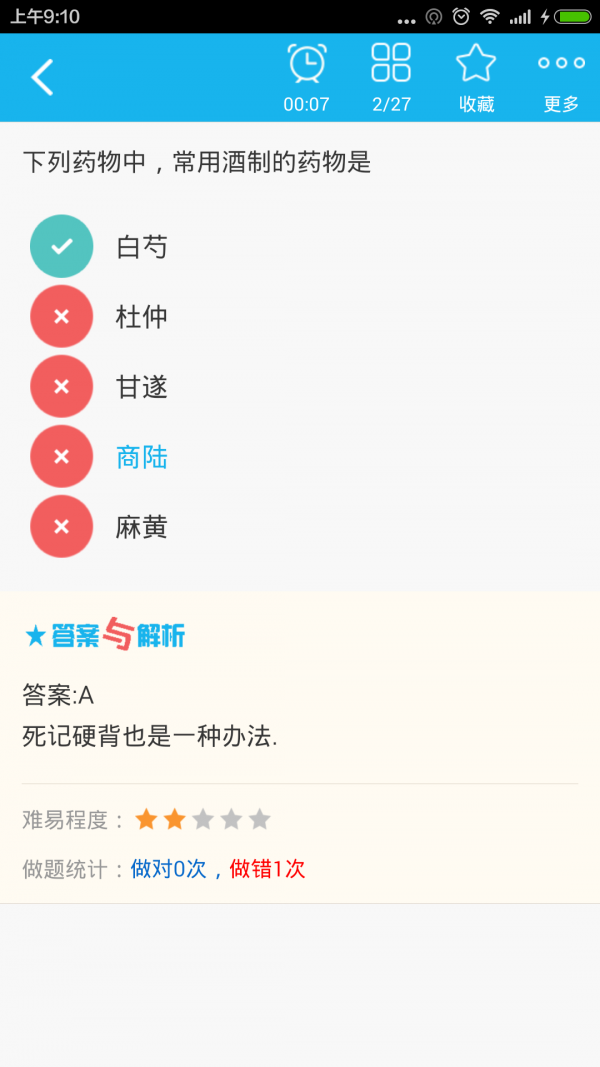Go back using the arrow
Screen dimensions: 600x1067
(x=42, y=77)
